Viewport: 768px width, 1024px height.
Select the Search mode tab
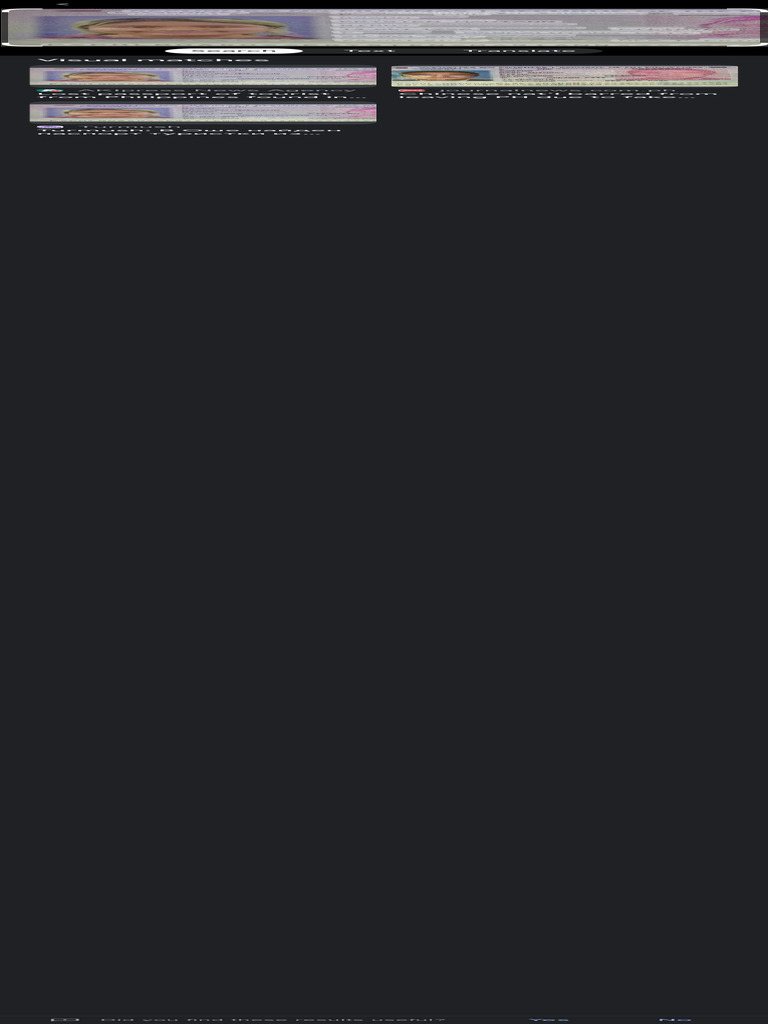pos(233,51)
